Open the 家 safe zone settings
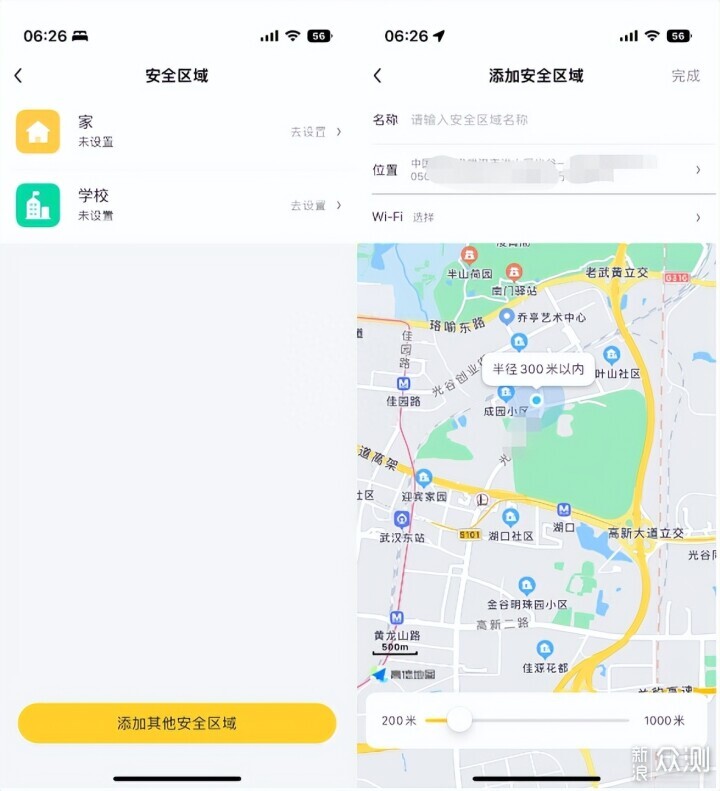720x791 pixels. (178, 132)
